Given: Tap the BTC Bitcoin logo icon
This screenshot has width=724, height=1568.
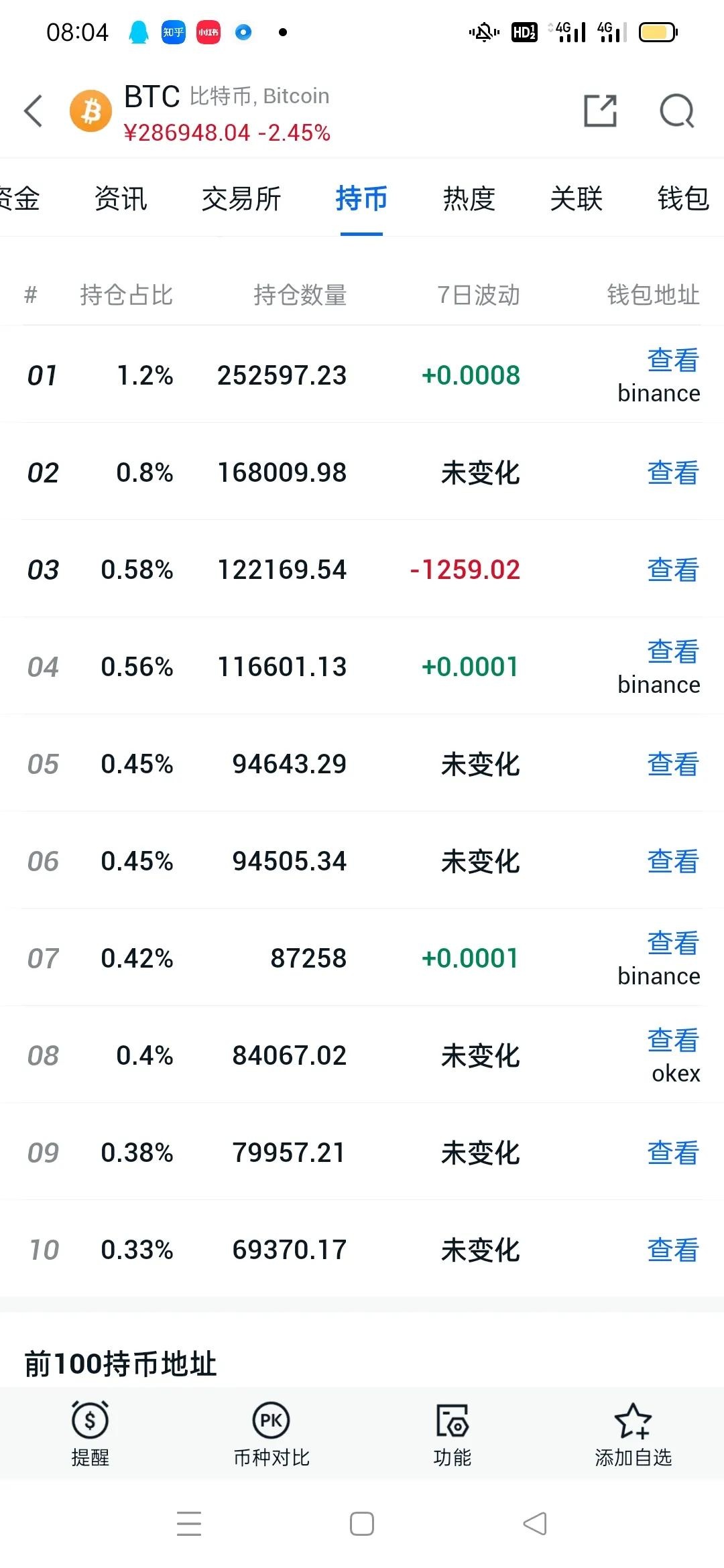Looking at the screenshot, I should coord(90,111).
